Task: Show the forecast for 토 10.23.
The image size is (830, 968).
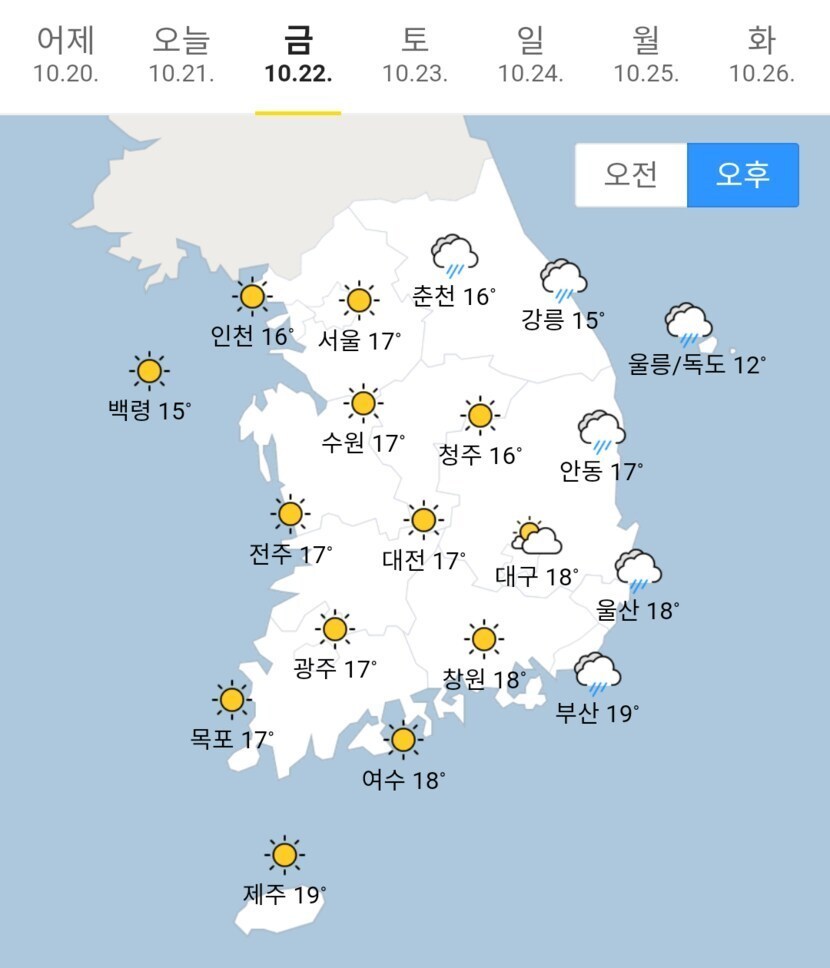Action: (x=414, y=55)
